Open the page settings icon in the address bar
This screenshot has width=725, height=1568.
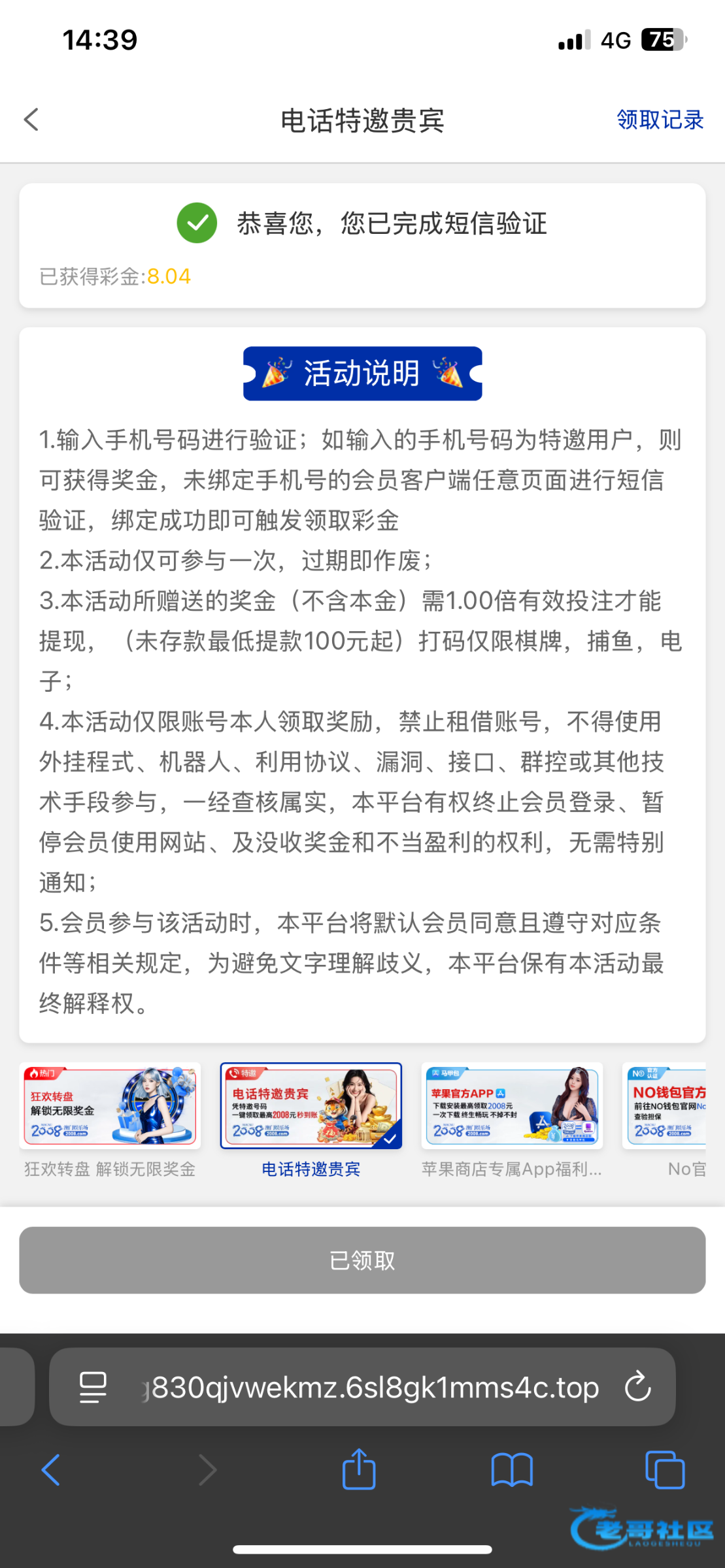[x=93, y=1387]
